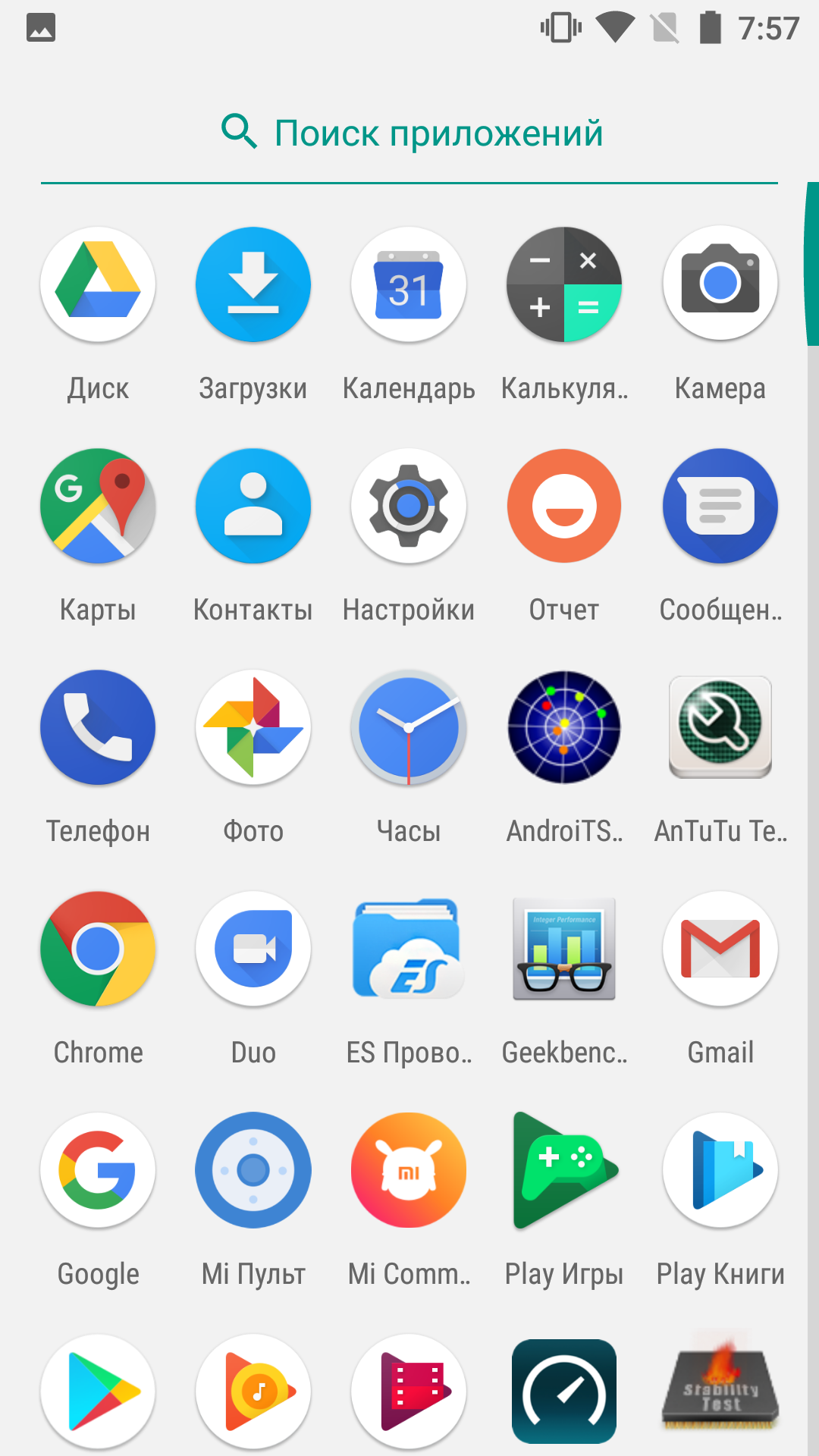Open the Камера app
The image size is (819, 1456).
click(720, 284)
